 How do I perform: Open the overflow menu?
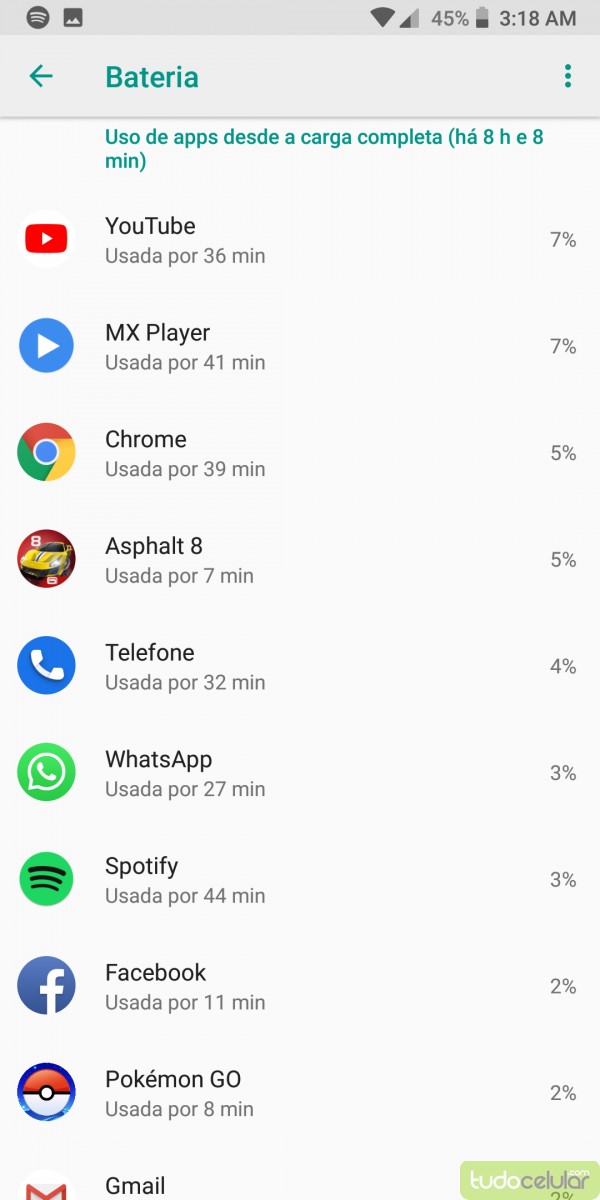tap(567, 76)
